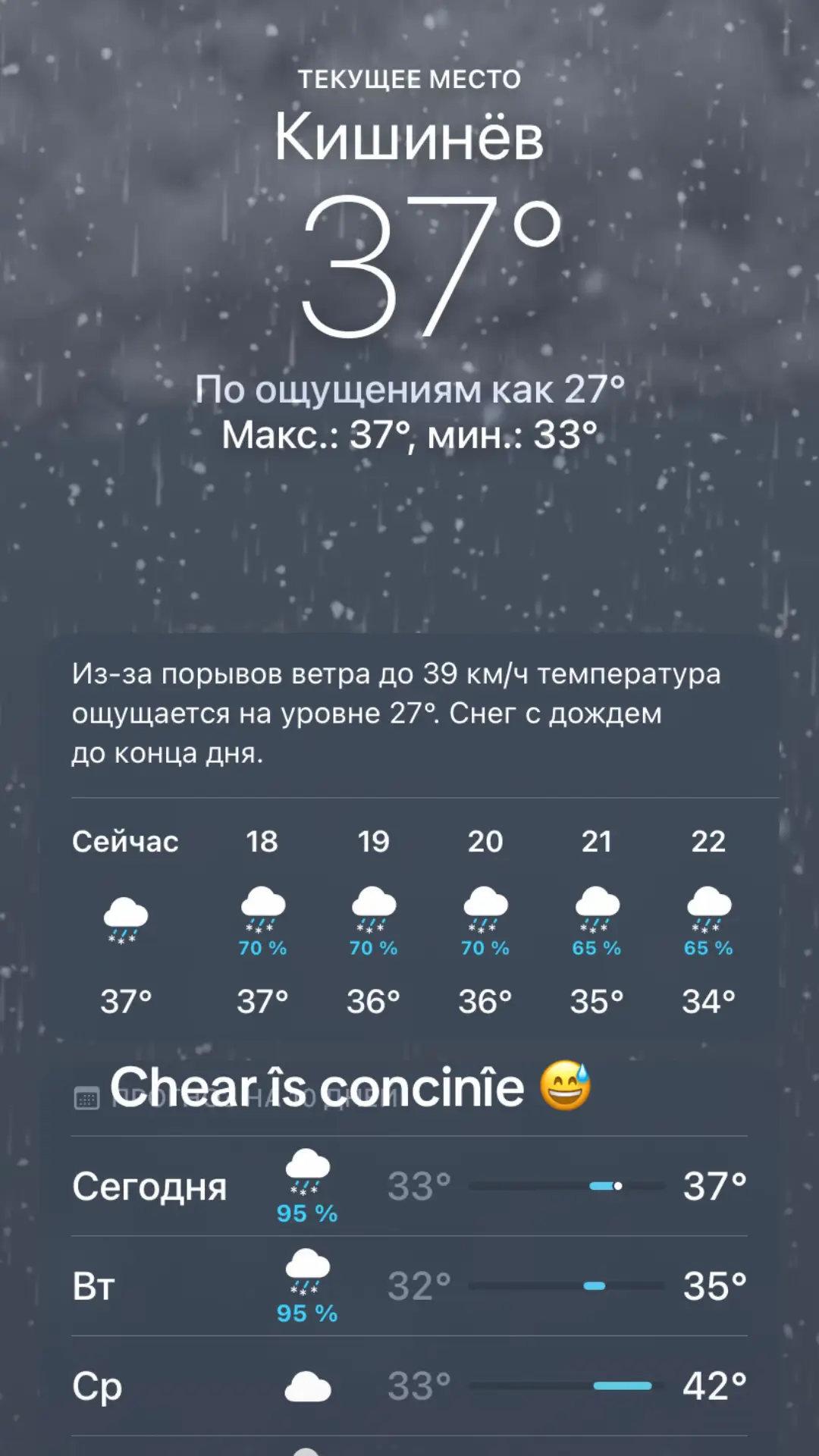Open today's forecast row Сегодня
819x1456 pixels.
pos(409,1186)
